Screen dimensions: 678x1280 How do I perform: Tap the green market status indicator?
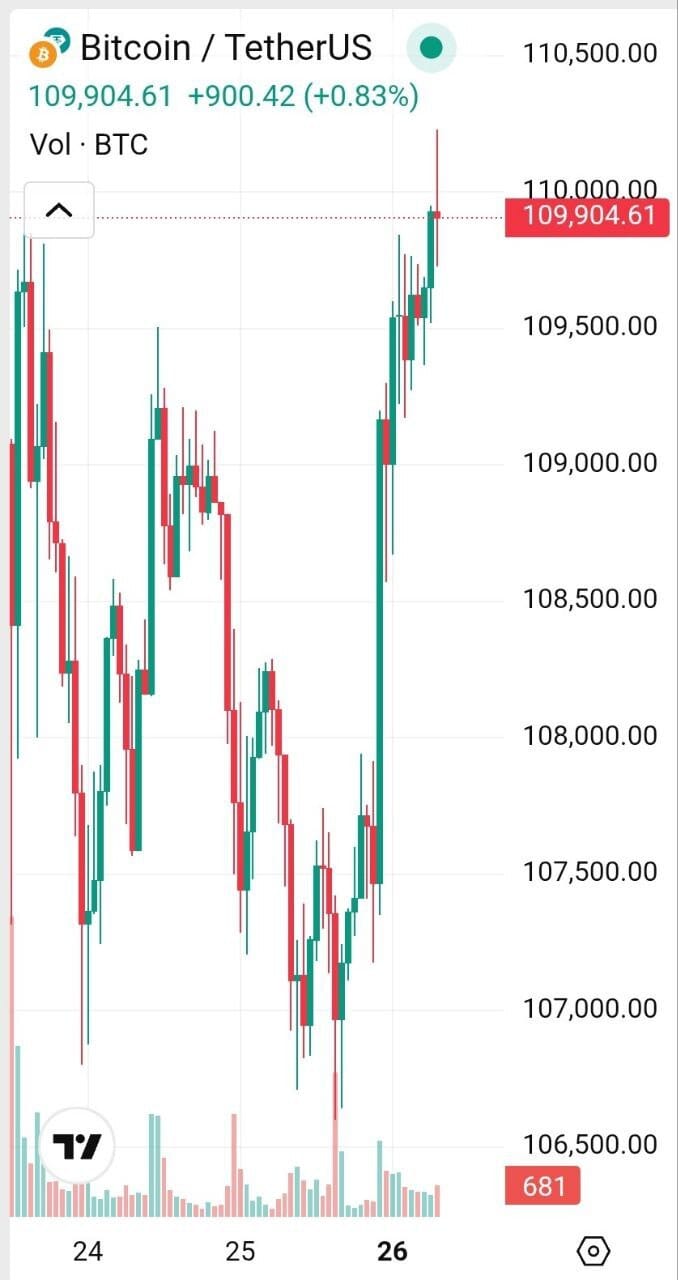point(431,47)
